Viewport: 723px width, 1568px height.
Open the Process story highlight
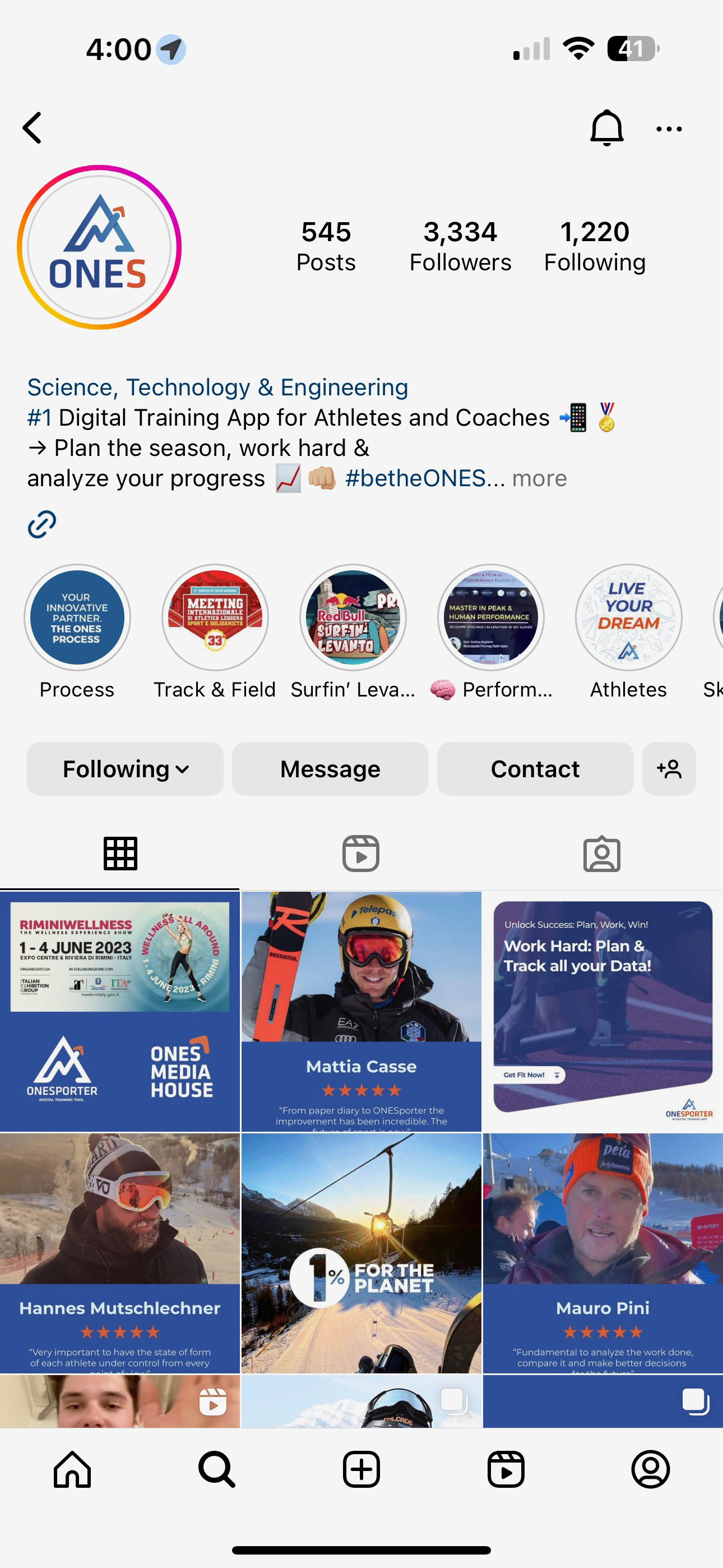[77, 618]
